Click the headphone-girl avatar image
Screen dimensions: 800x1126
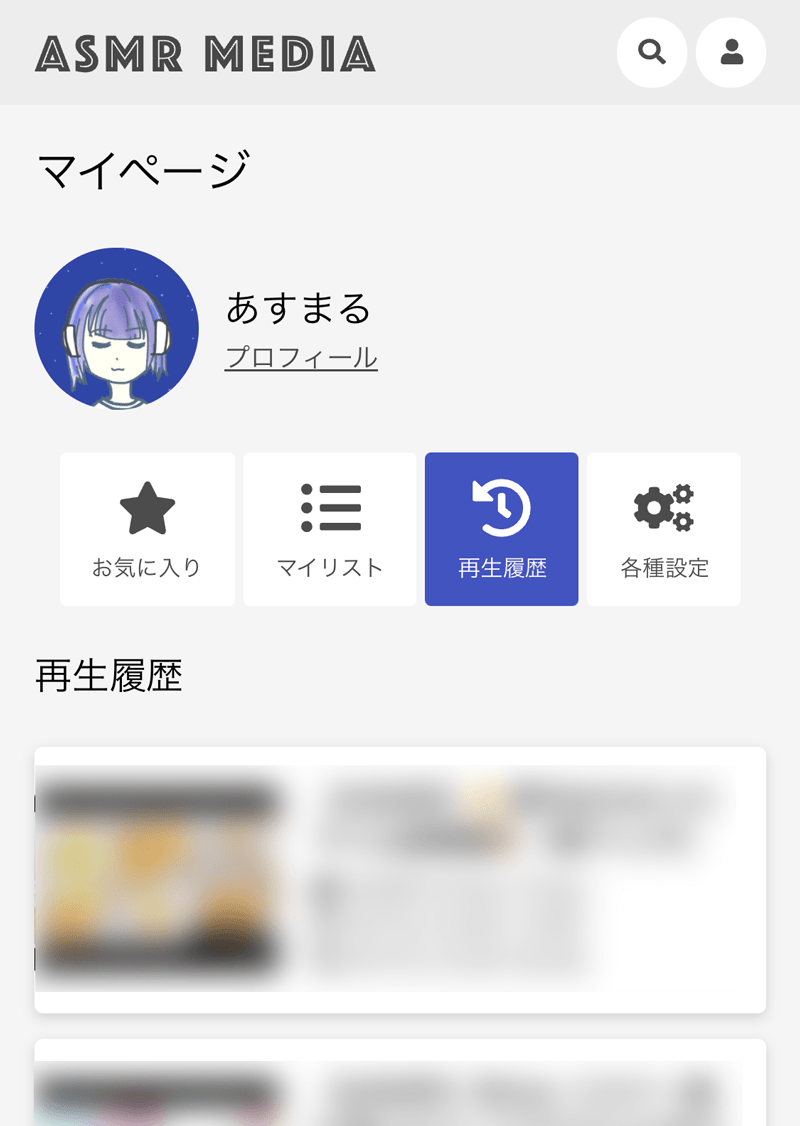coord(116,327)
